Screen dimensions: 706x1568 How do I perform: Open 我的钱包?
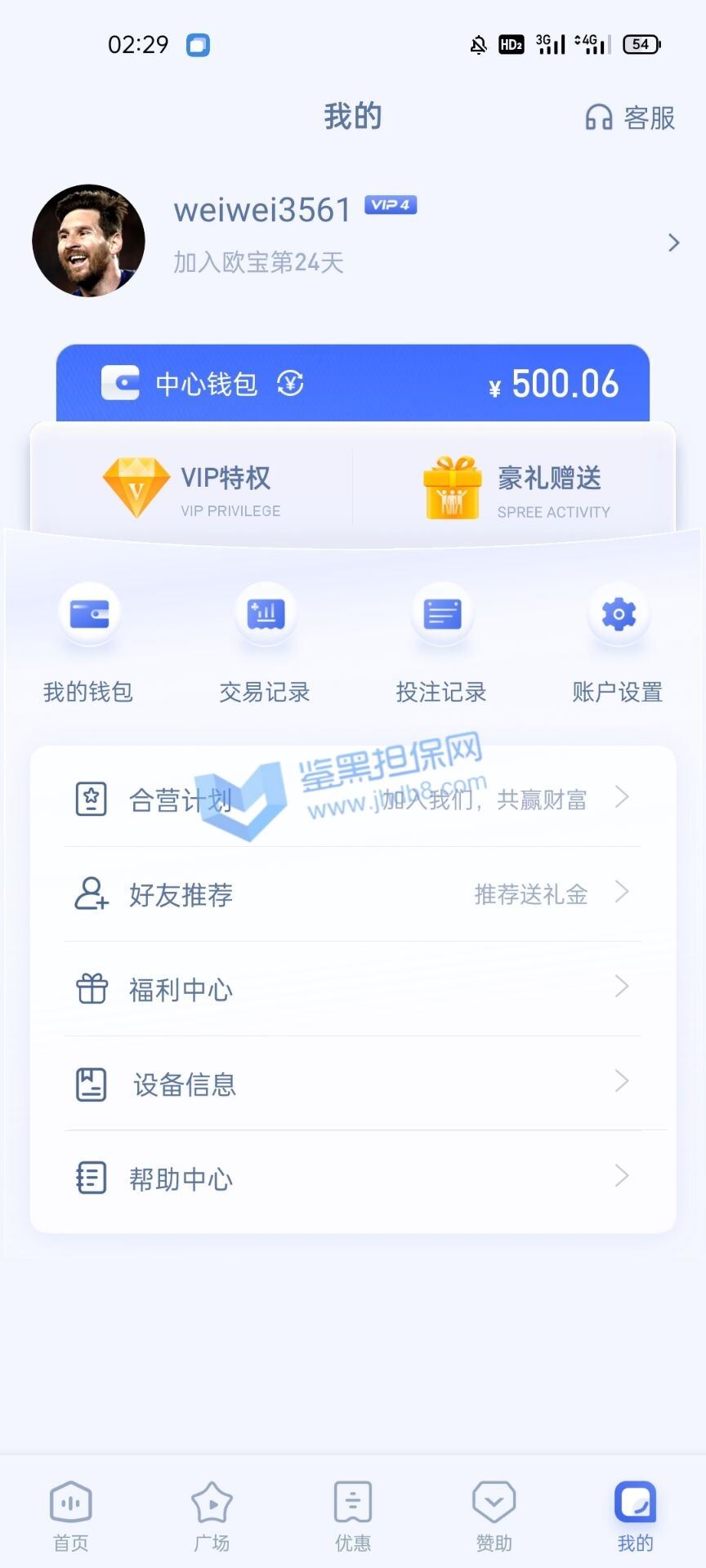tap(89, 642)
